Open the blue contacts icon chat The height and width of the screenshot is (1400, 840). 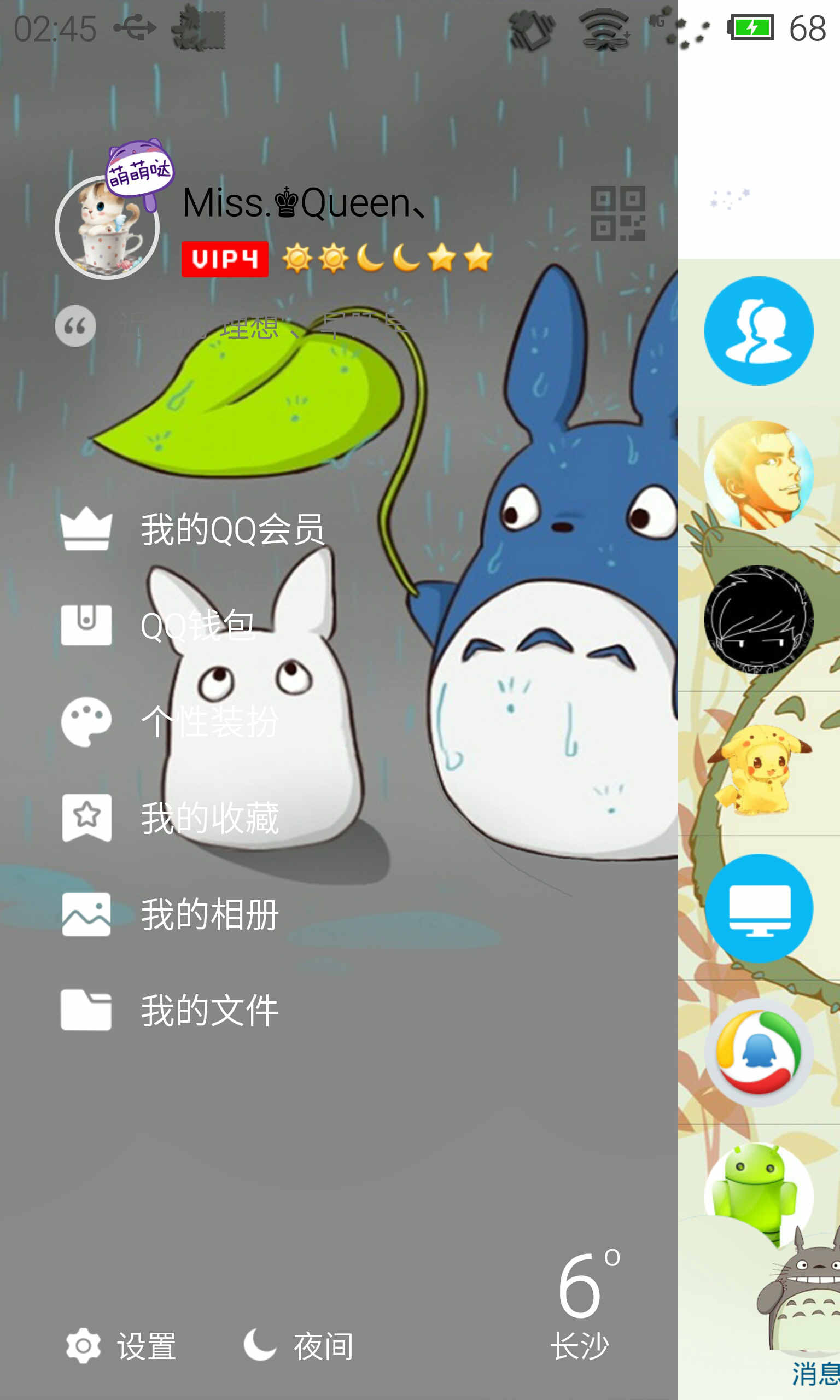pos(759,331)
